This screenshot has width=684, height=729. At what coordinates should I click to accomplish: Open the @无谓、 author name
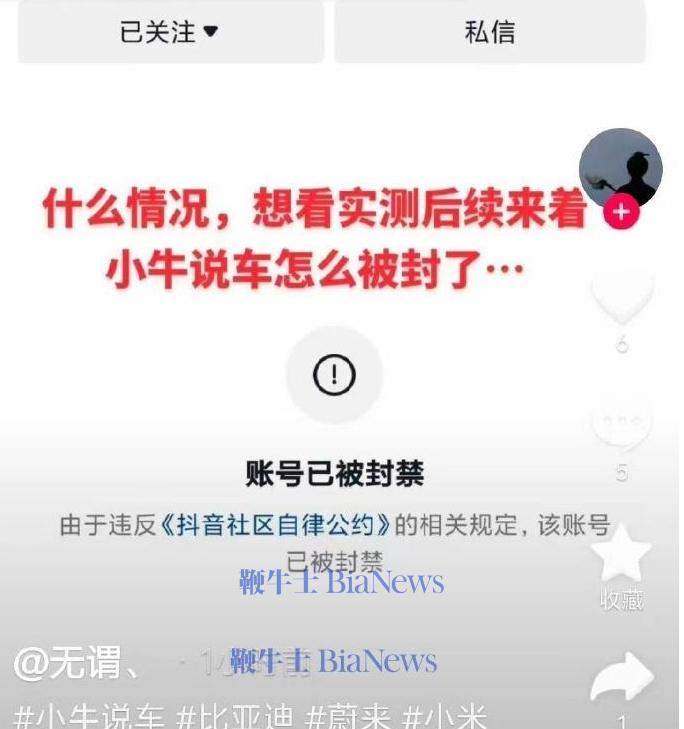point(80,662)
